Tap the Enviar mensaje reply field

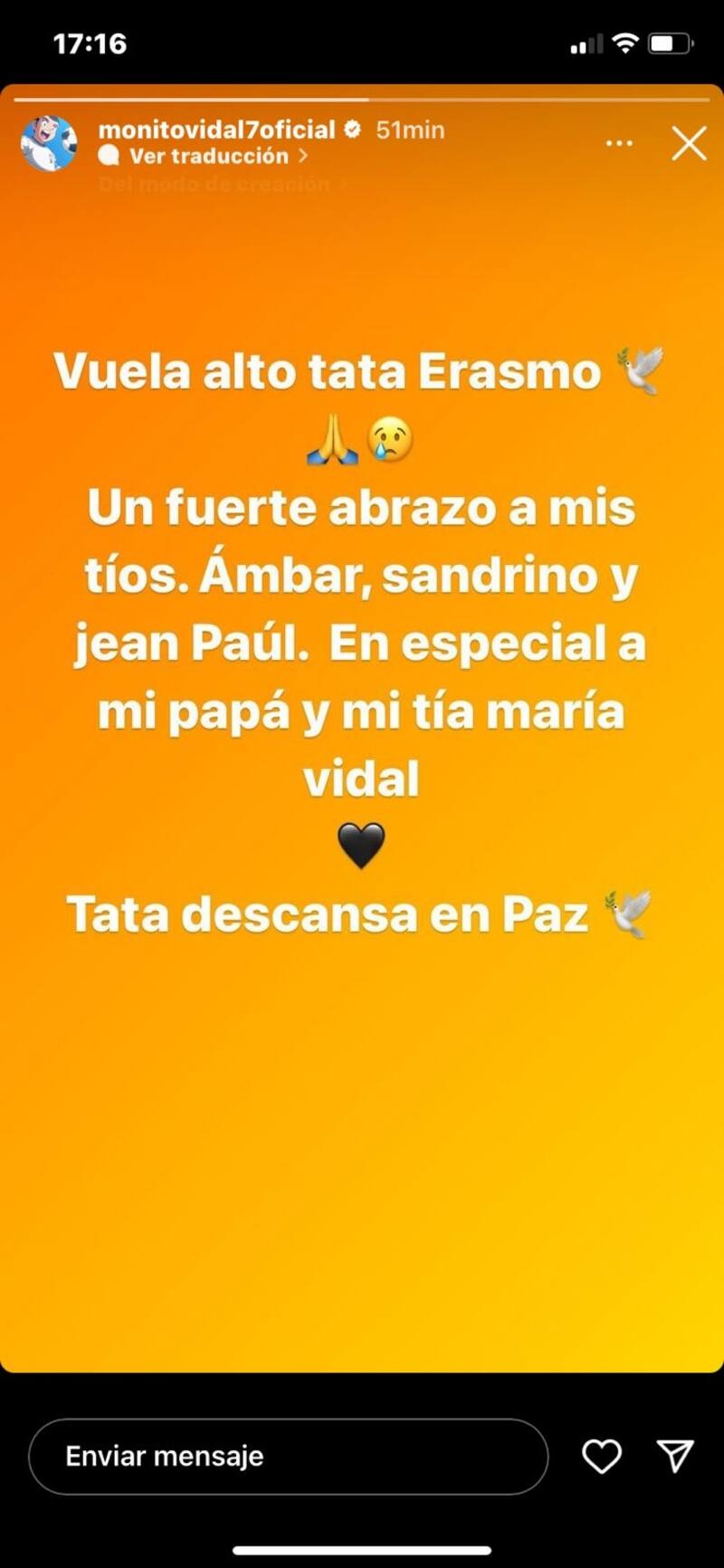pyautogui.click(x=288, y=1456)
